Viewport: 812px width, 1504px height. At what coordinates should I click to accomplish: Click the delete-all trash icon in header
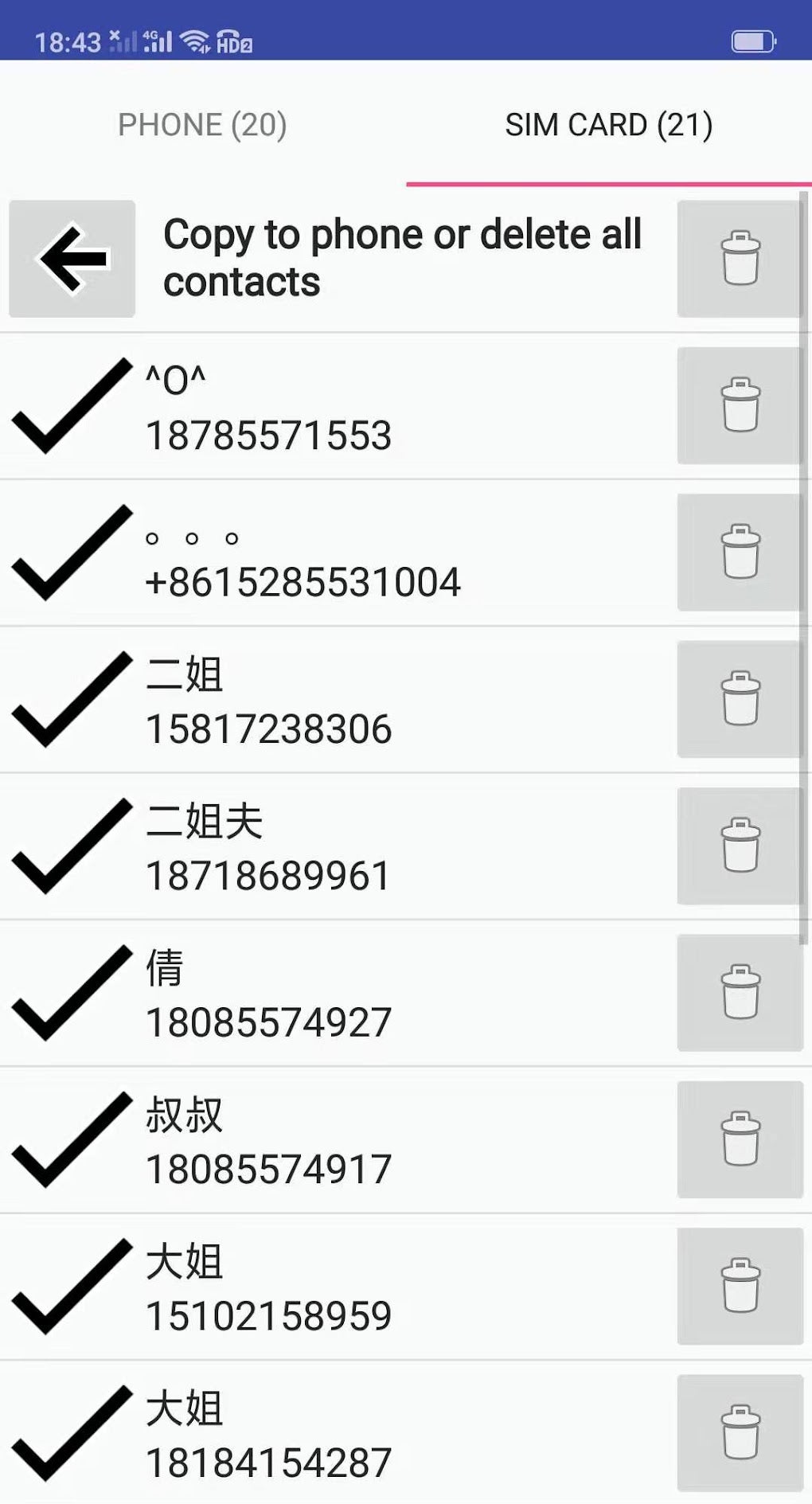click(739, 256)
